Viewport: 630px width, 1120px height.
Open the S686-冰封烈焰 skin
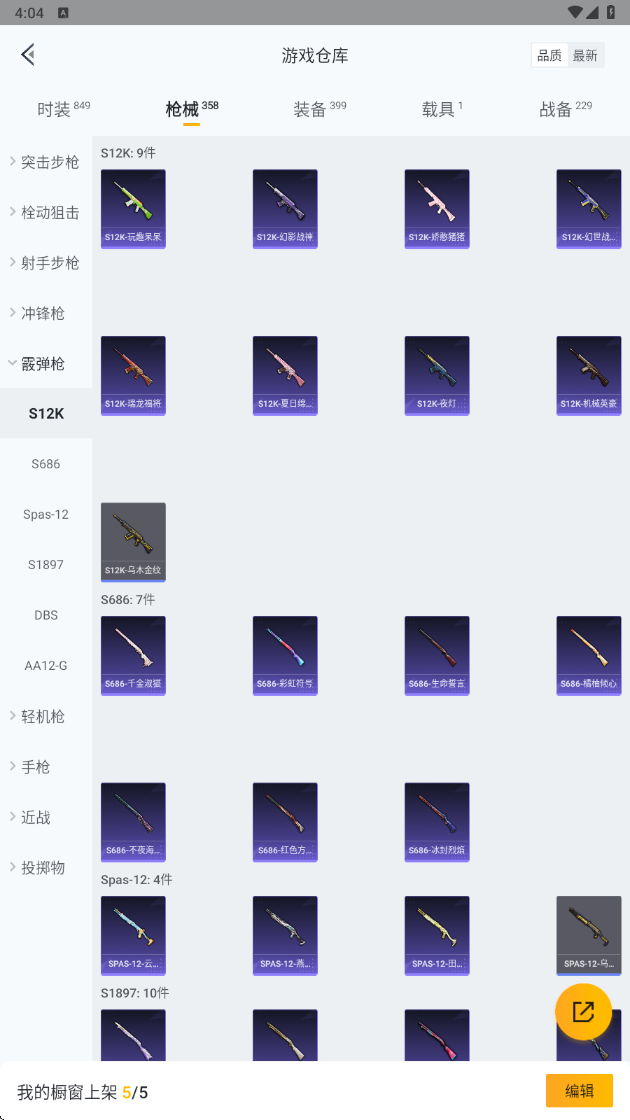(x=436, y=822)
